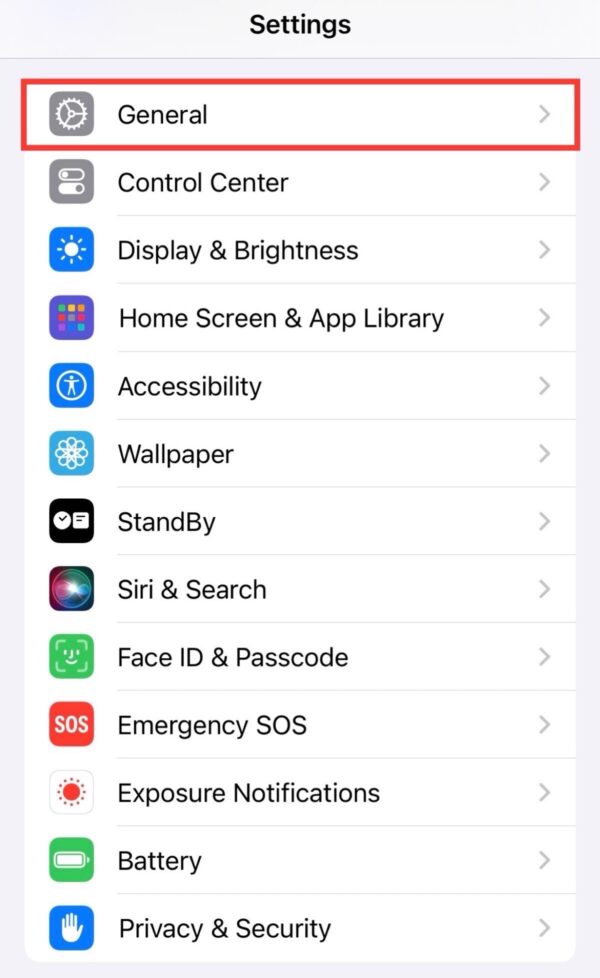Select the Accessibility row
The height and width of the screenshot is (978, 600).
pyautogui.click(x=300, y=386)
